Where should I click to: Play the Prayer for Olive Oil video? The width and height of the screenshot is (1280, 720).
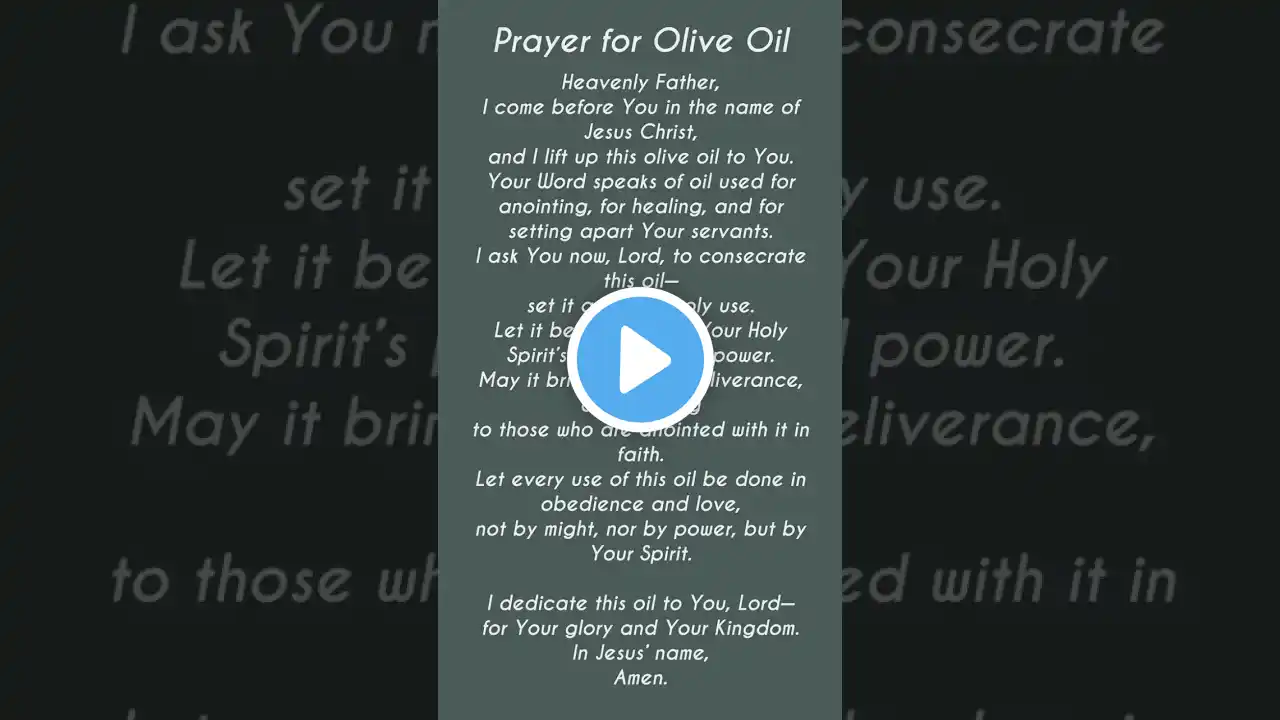click(640, 360)
